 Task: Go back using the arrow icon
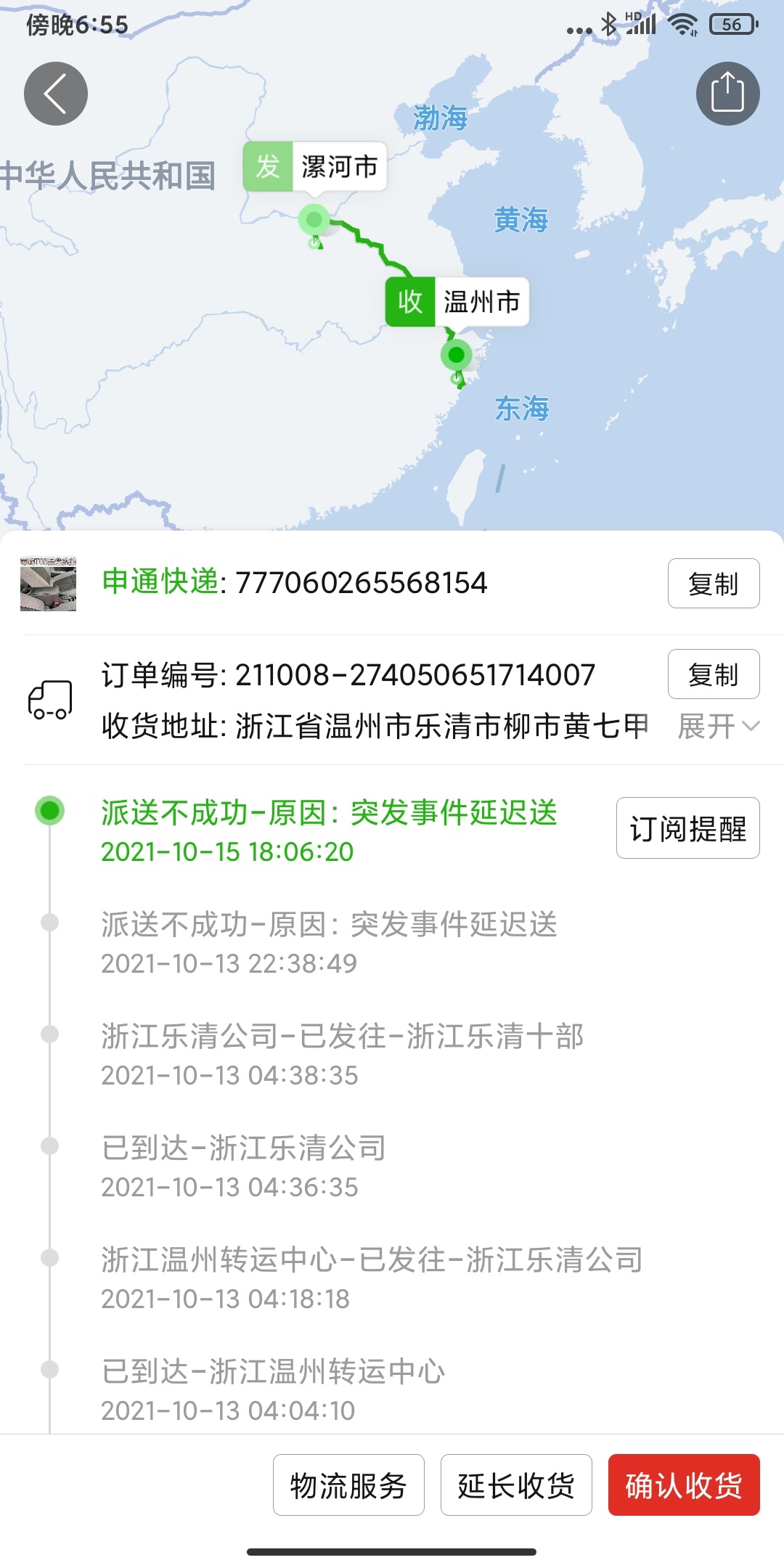point(56,94)
